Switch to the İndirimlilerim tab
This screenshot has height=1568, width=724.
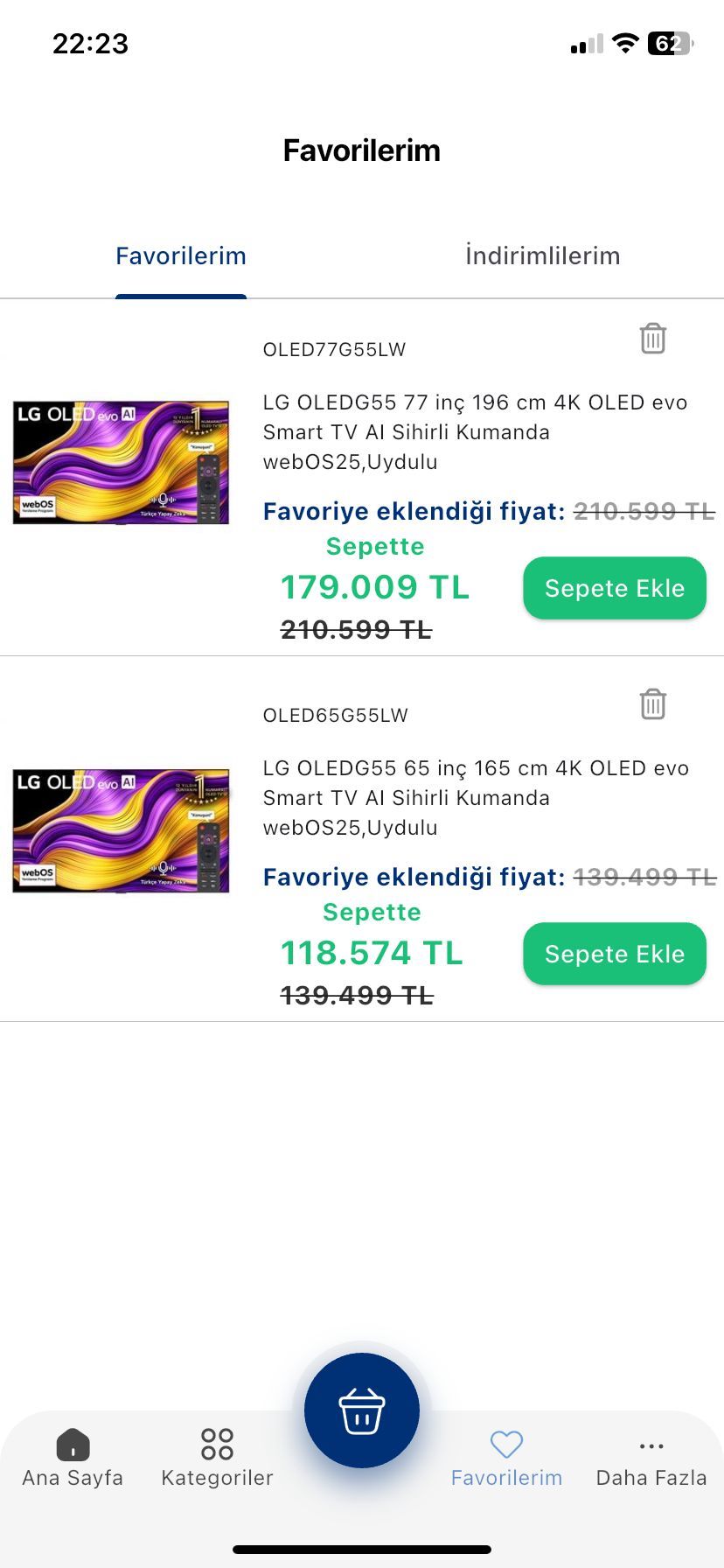point(542,255)
